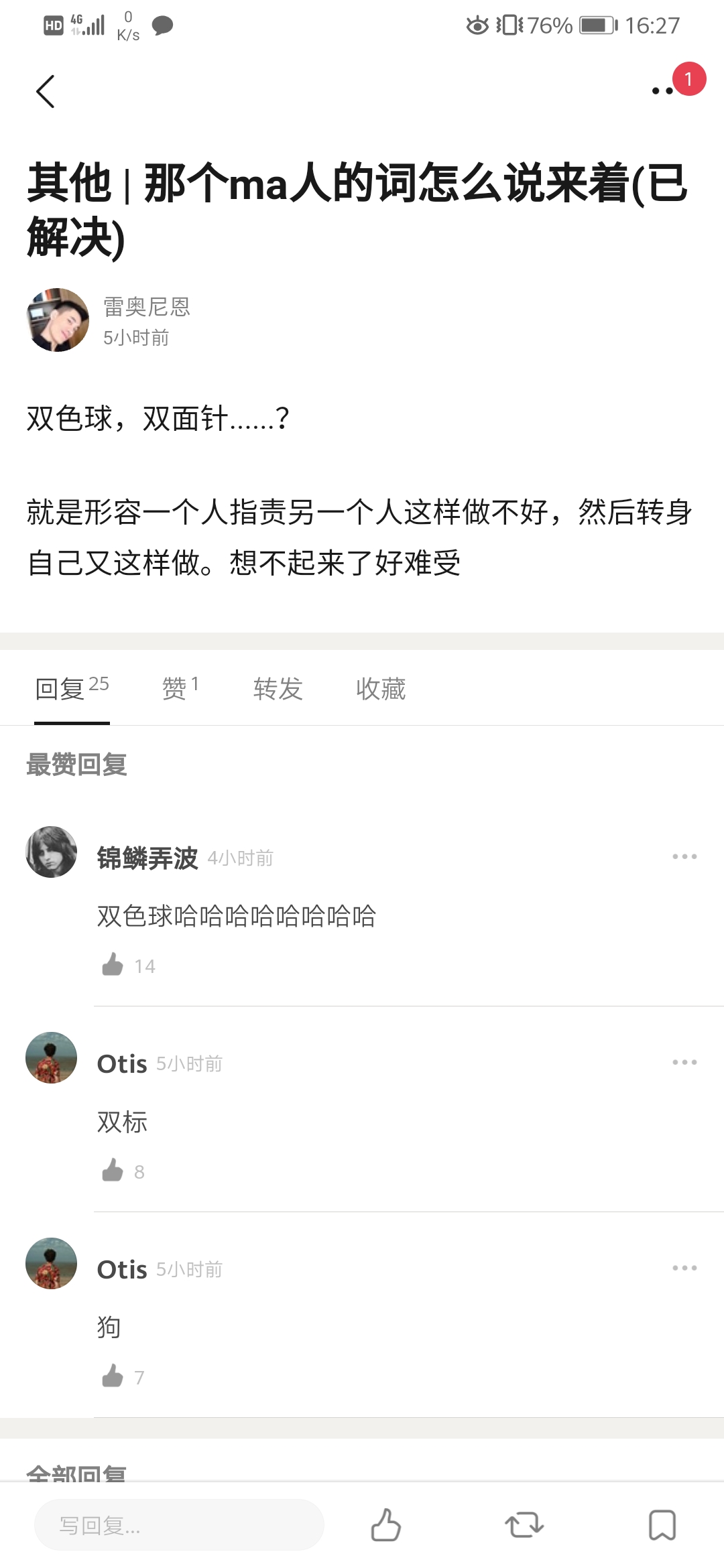724x1568 pixels.
Task: Open the top-right overflow menu
Action: 664,90
